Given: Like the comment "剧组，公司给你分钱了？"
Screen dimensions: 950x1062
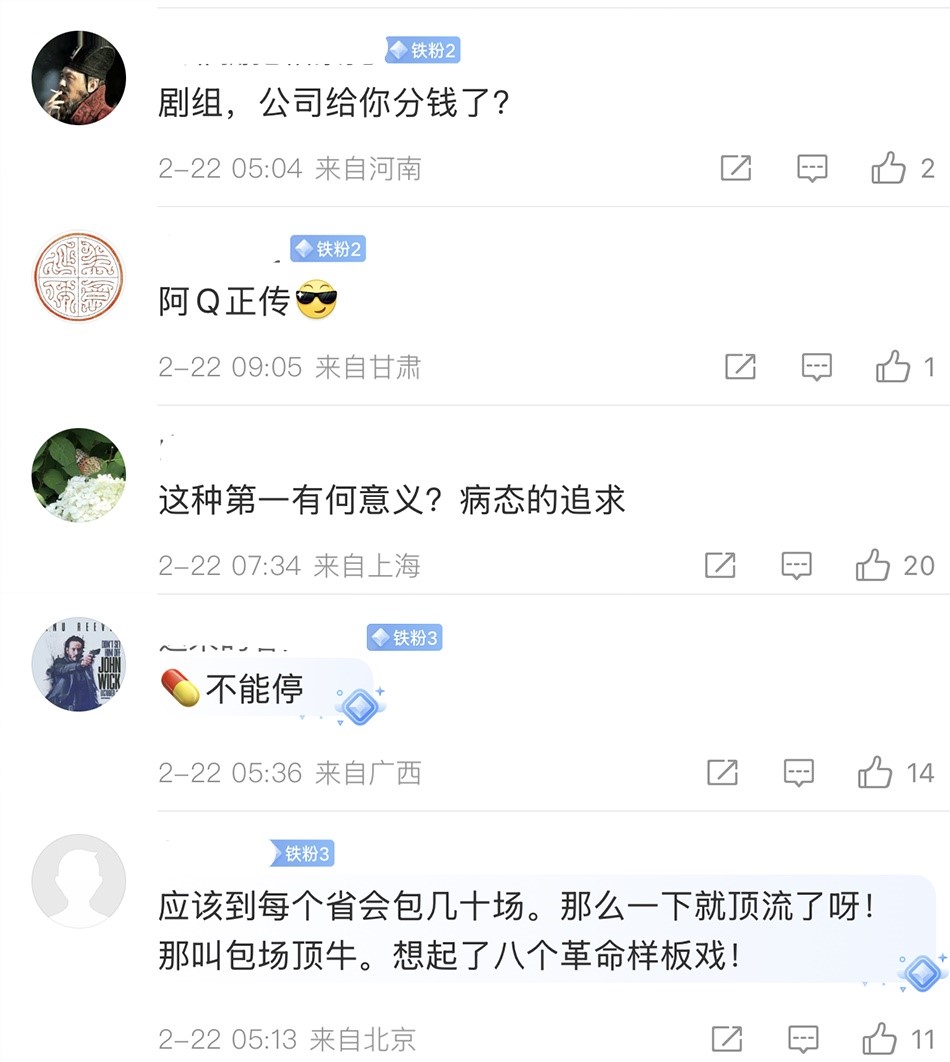Looking at the screenshot, I should click(888, 168).
